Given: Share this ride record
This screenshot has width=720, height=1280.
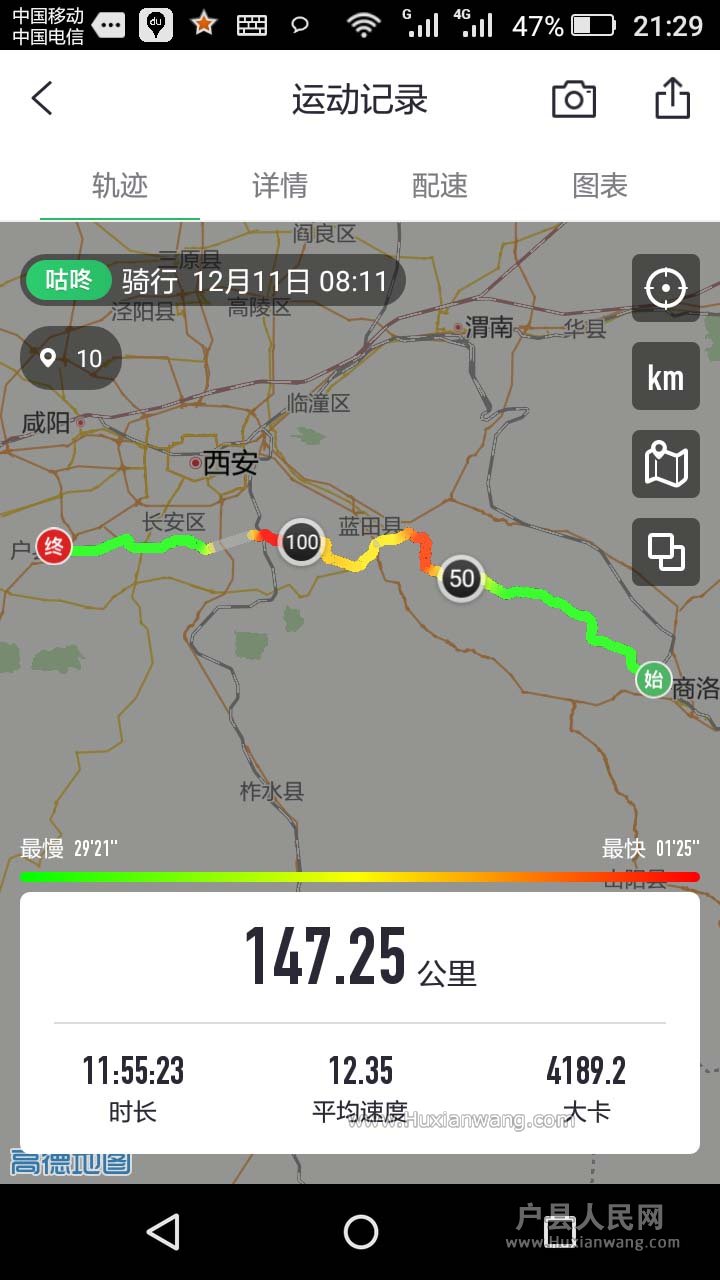Looking at the screenshot, I should [x=672, y=99].
